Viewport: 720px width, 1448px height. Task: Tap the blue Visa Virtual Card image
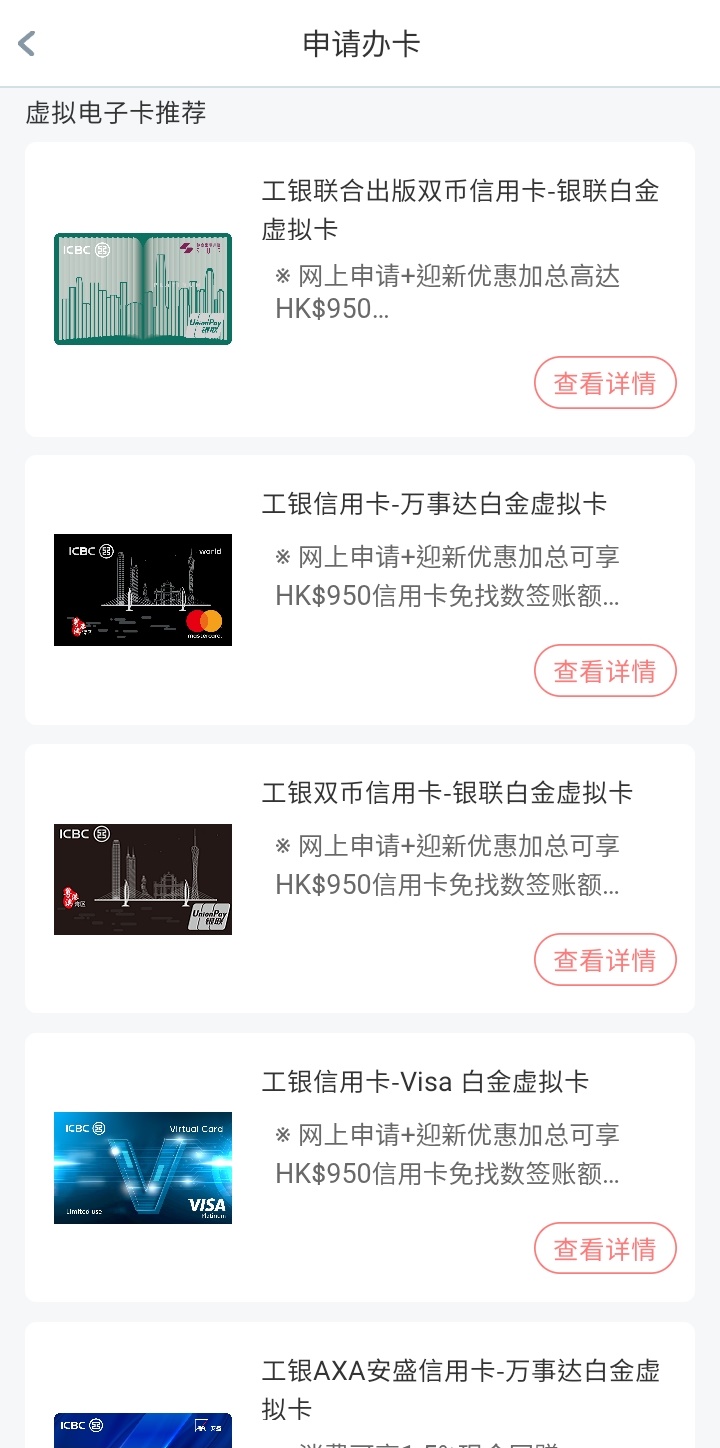(x=142, y=1167)
